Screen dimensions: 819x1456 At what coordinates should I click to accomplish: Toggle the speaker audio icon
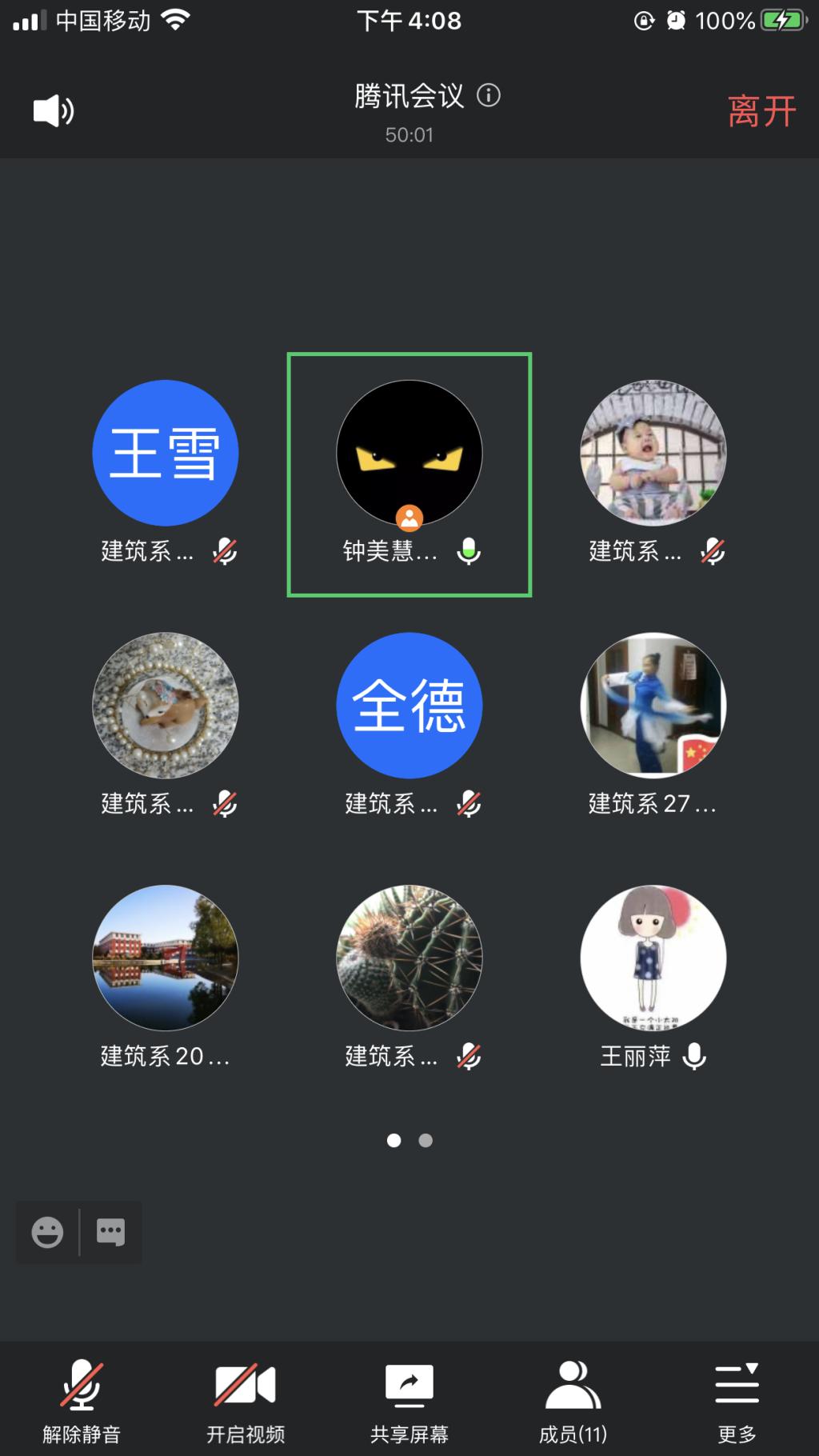pyautogui.click(x=53, y=110)
